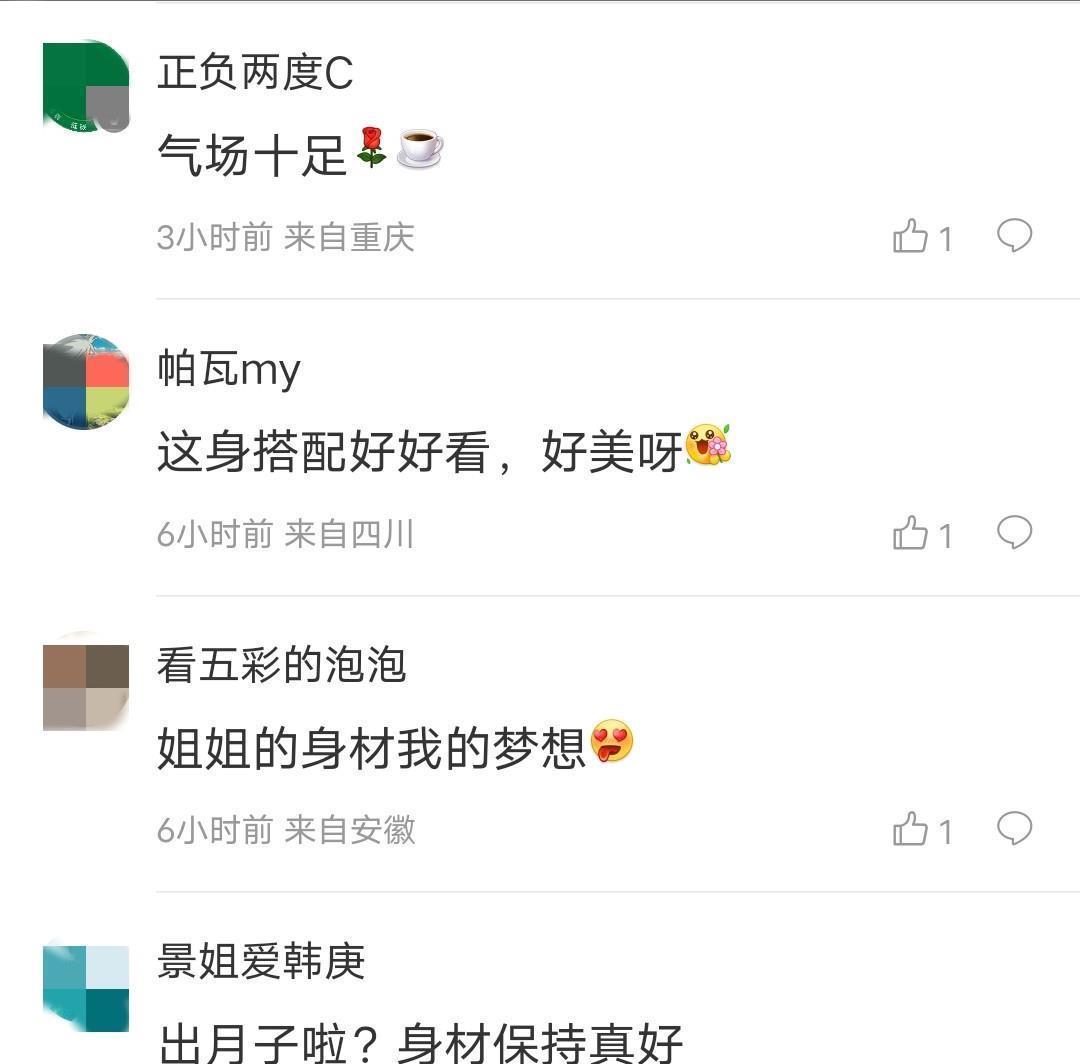Like the comment by 正负两度C
1080x1064 pixels.
point(910,237)
